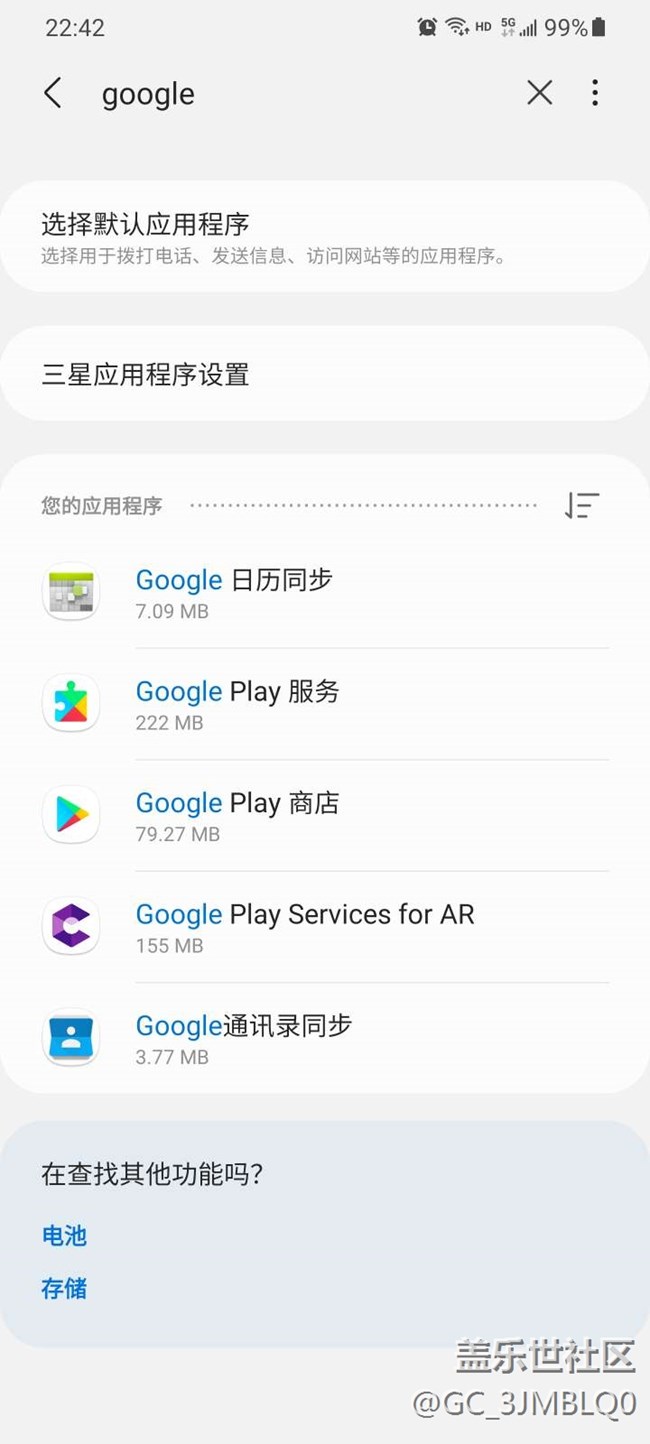Go to the 存储 settings link
The height and width of the screenshot is (1444, 650).
point(64,1289)
